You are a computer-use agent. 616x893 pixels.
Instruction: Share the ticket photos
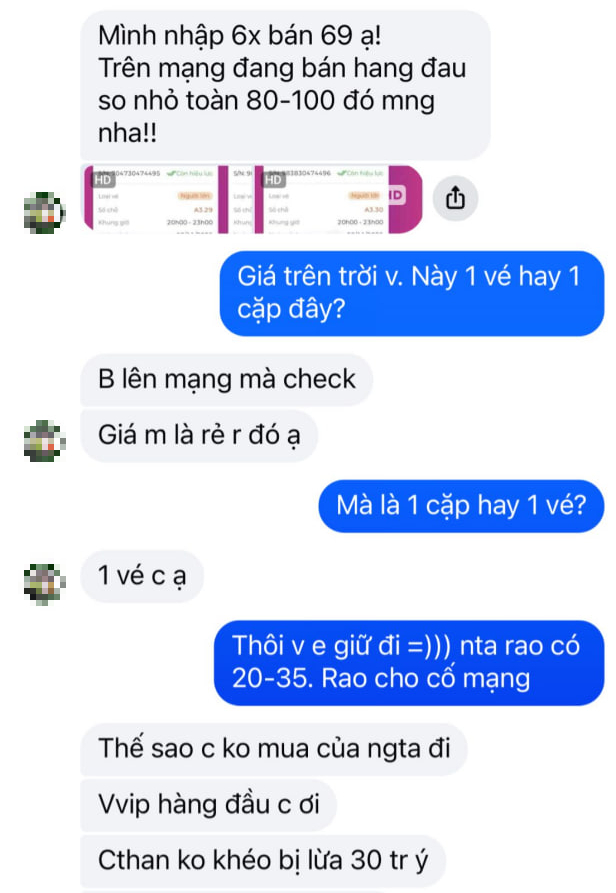point(454,199)
